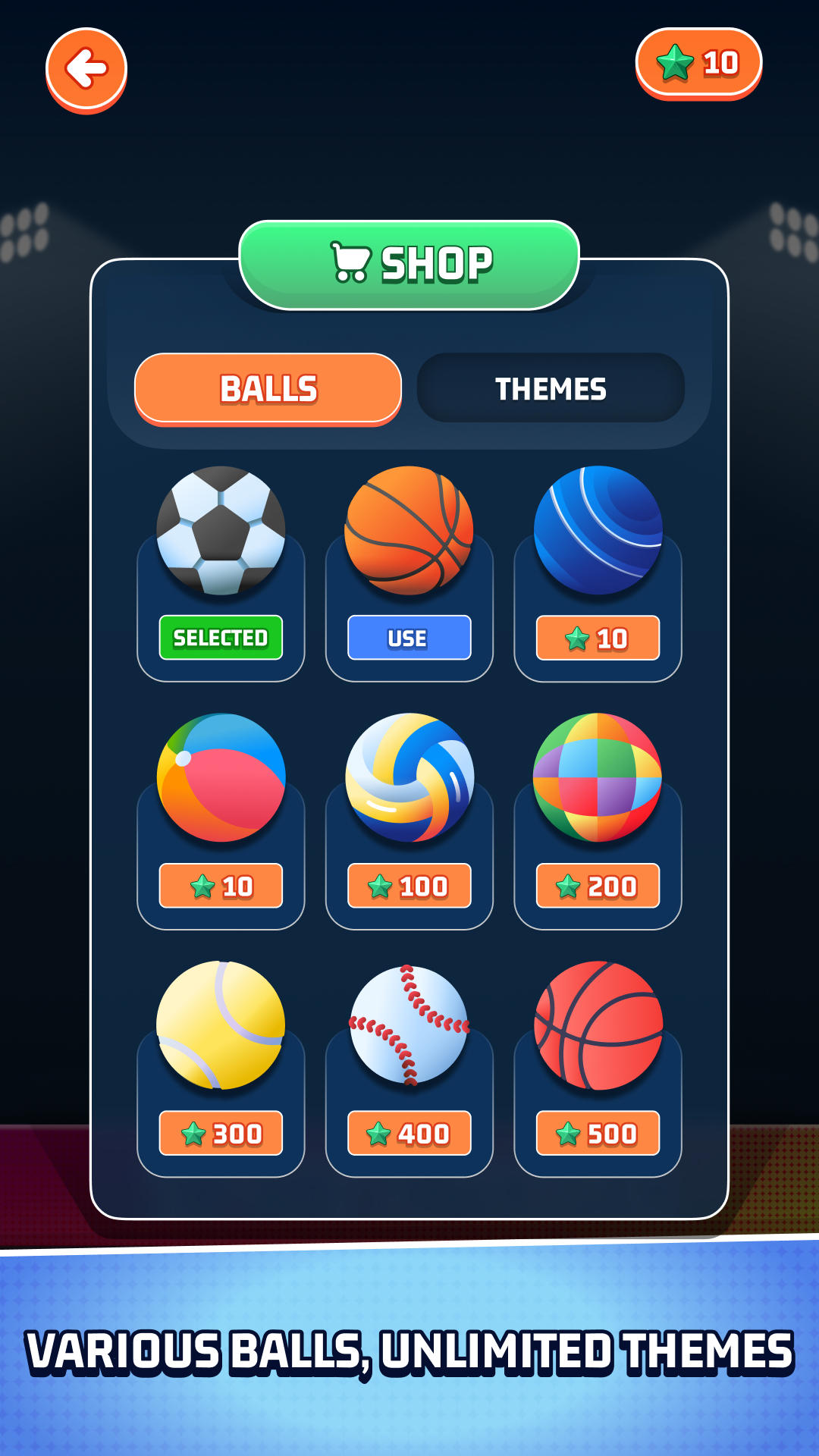
Task: Buy the beach ball for 10 stars
Action: (x=221, y=886)
